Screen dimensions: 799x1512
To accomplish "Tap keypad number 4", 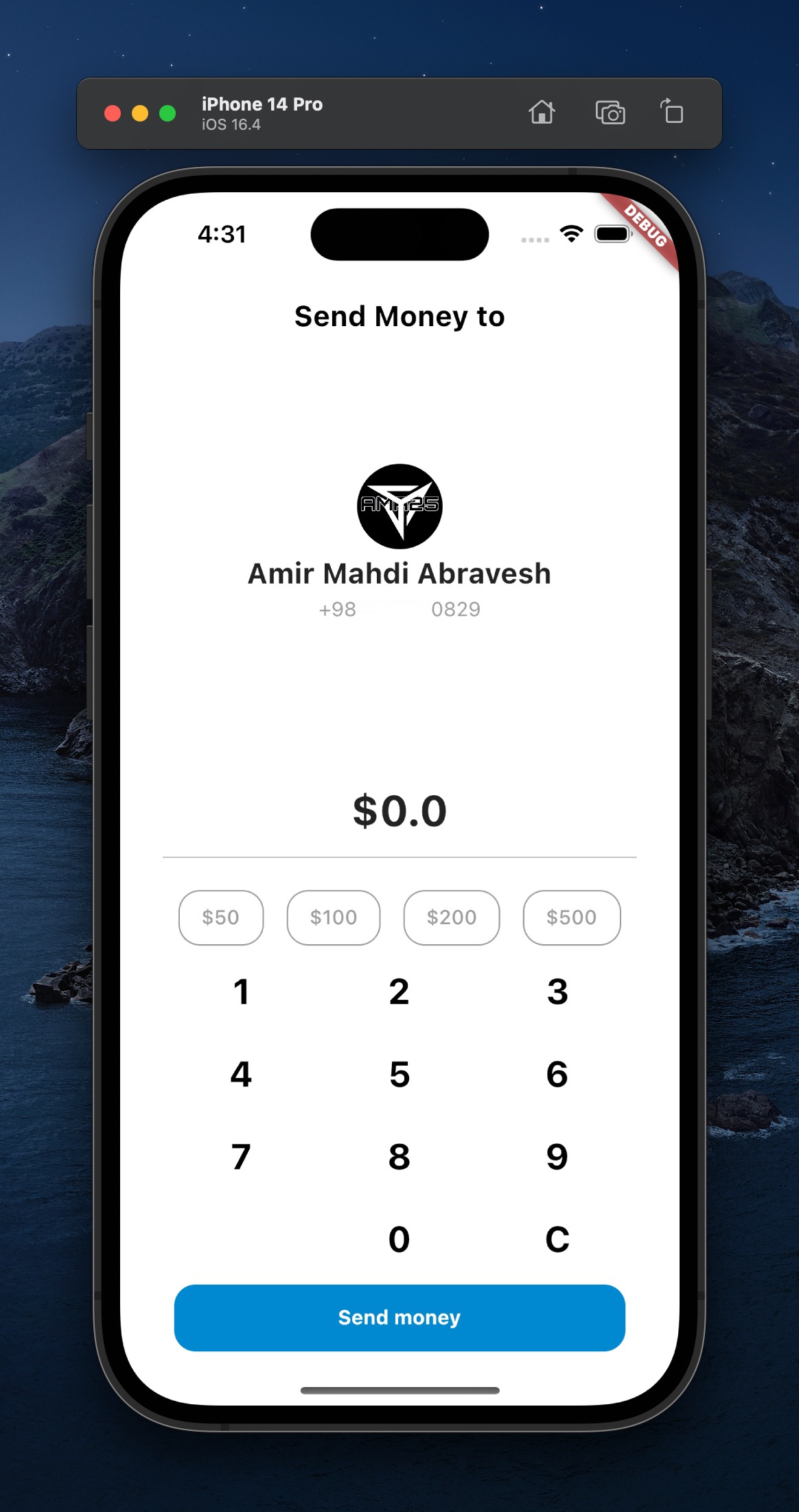I will pos(241,1074).
